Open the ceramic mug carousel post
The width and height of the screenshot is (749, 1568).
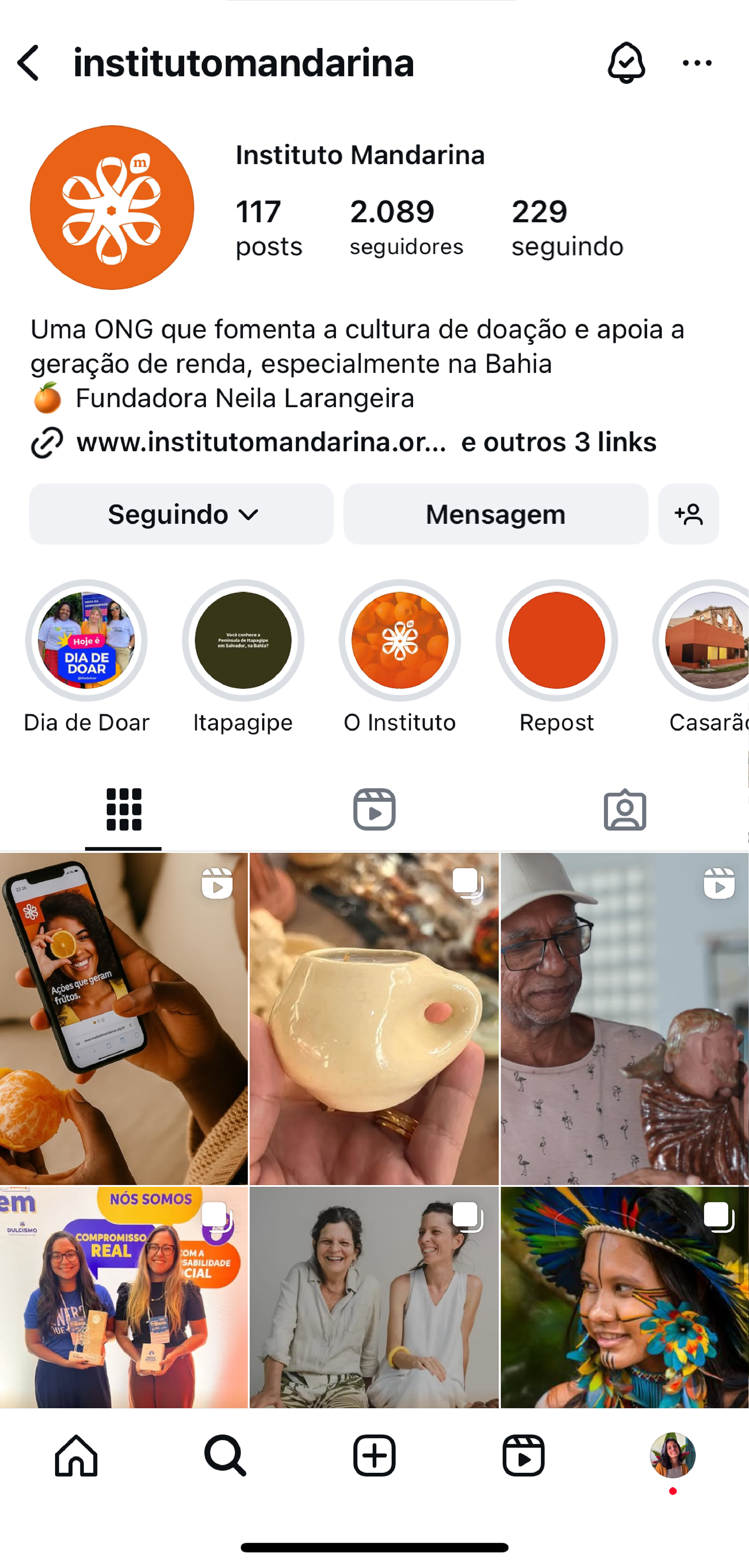point(374,1018)
